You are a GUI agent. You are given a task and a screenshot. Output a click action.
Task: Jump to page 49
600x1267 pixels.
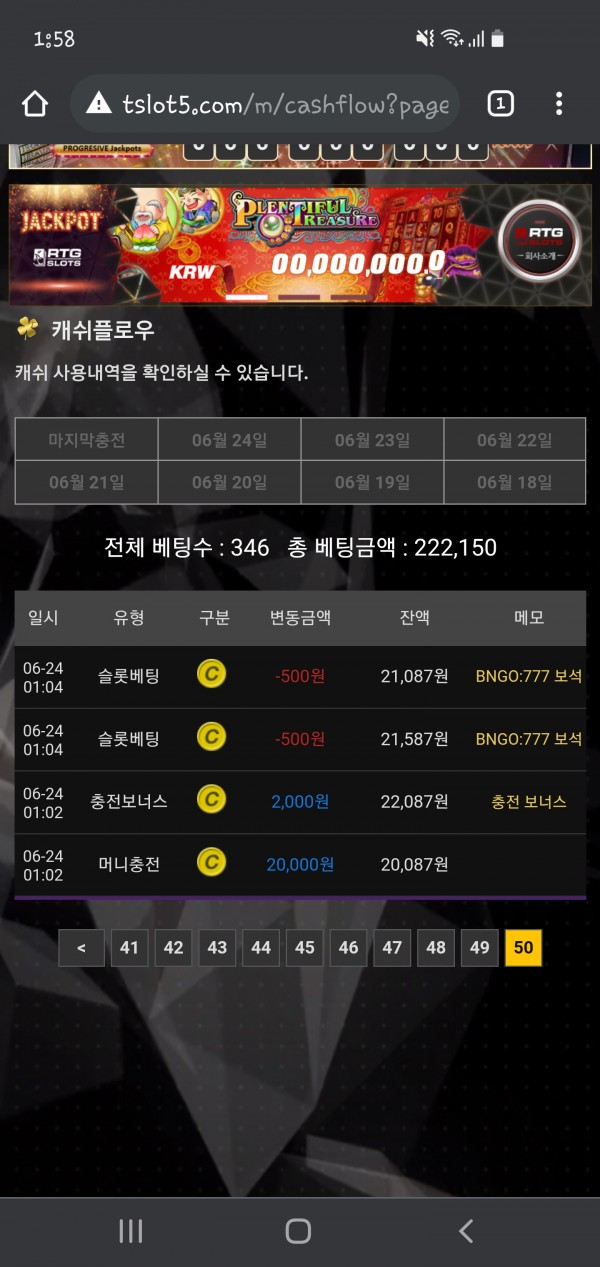(480, 947)
